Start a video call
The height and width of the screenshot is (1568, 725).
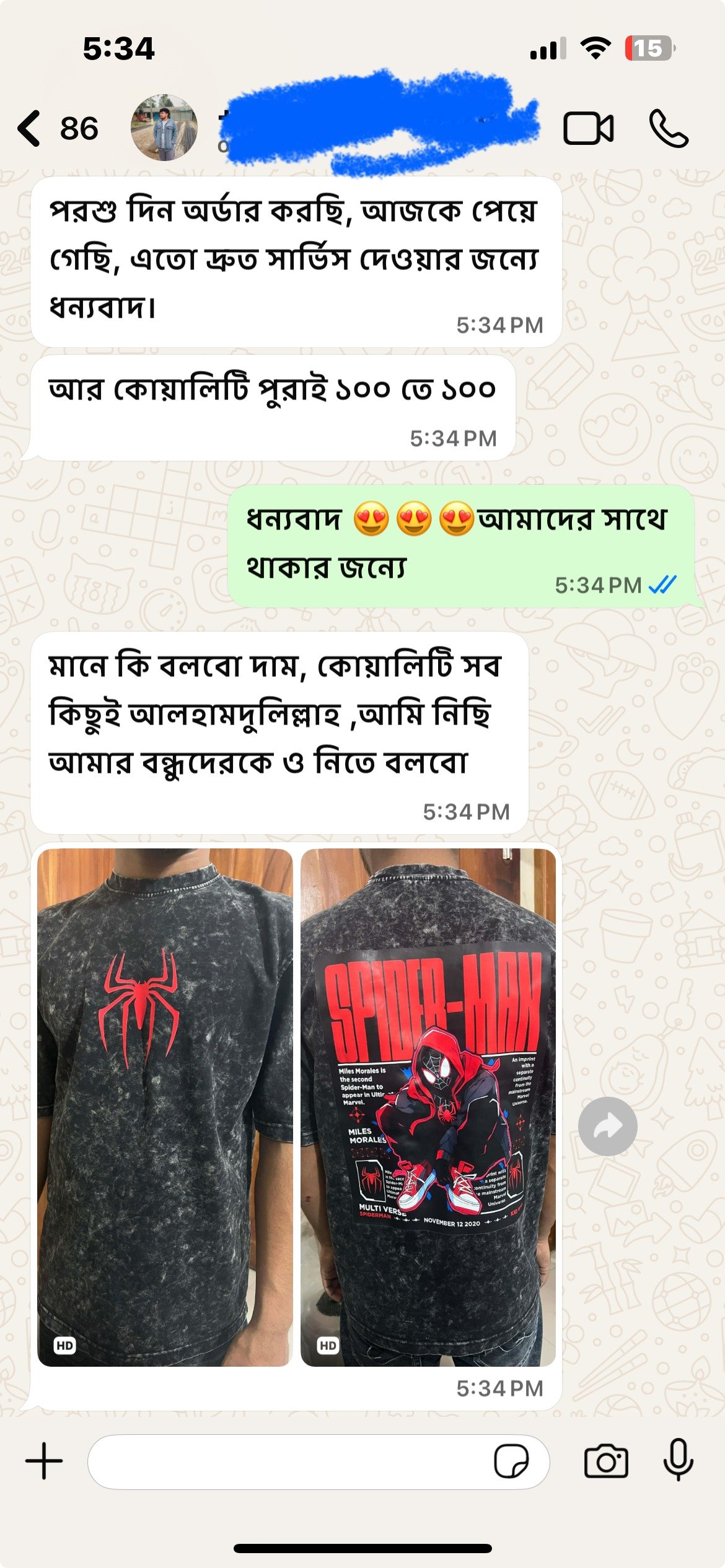[588, 129]
